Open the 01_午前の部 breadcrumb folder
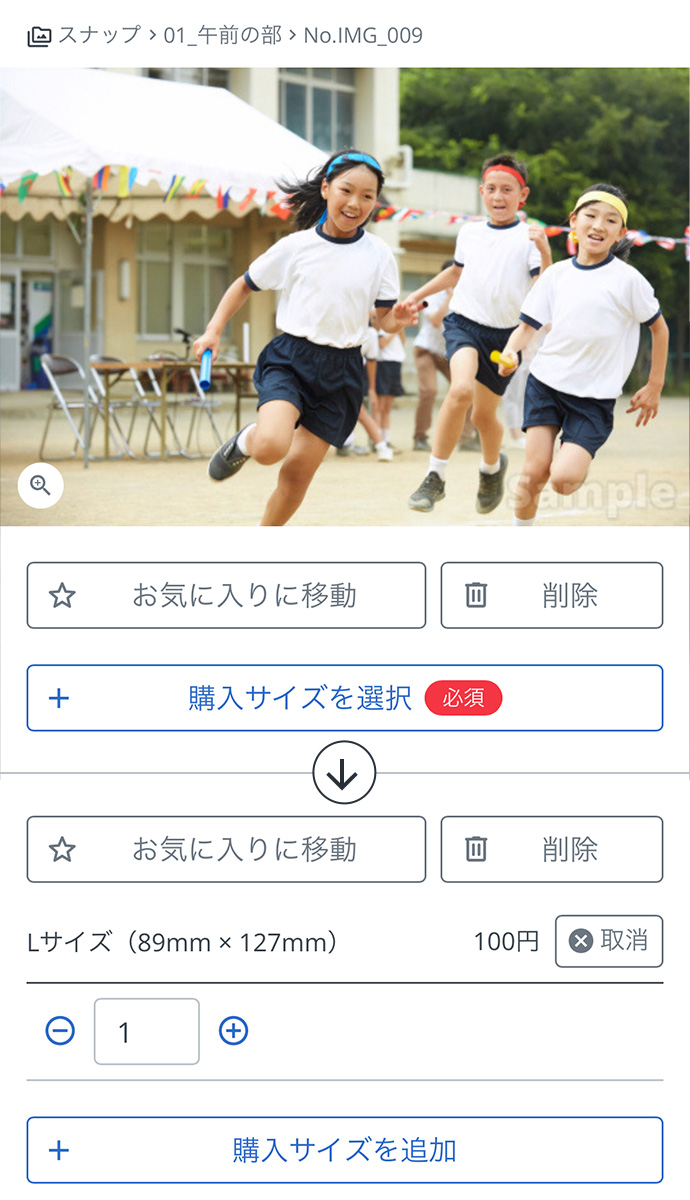The width and height of the screenshot is (690, 1200). pos(221,36)
